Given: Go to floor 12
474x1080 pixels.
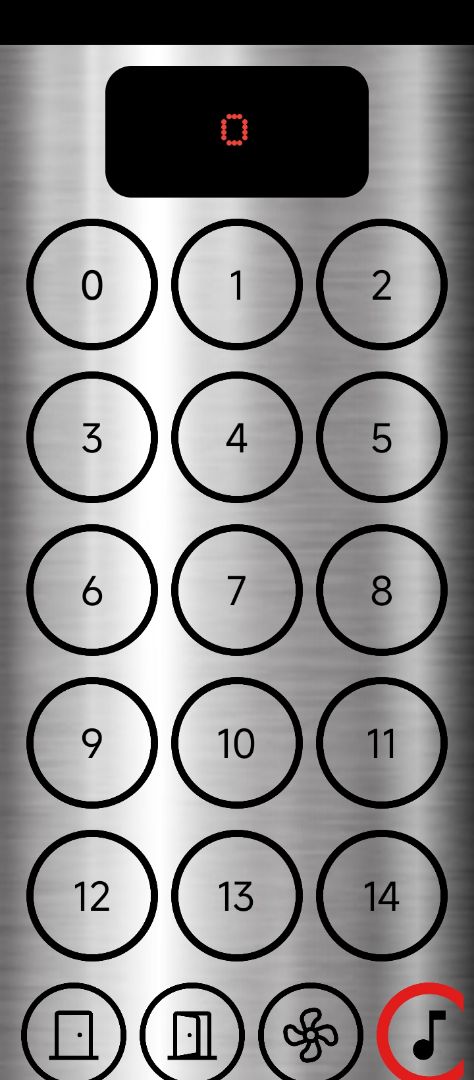Looking at the screenshot, I should click(x=92, y=896).
